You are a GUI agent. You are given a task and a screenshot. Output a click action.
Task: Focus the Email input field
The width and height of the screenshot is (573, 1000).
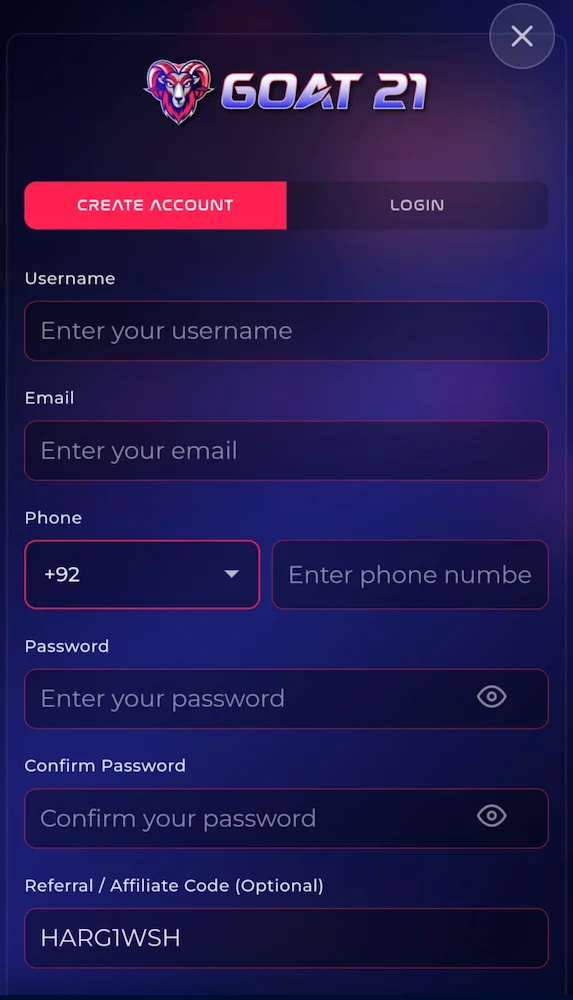286,450
